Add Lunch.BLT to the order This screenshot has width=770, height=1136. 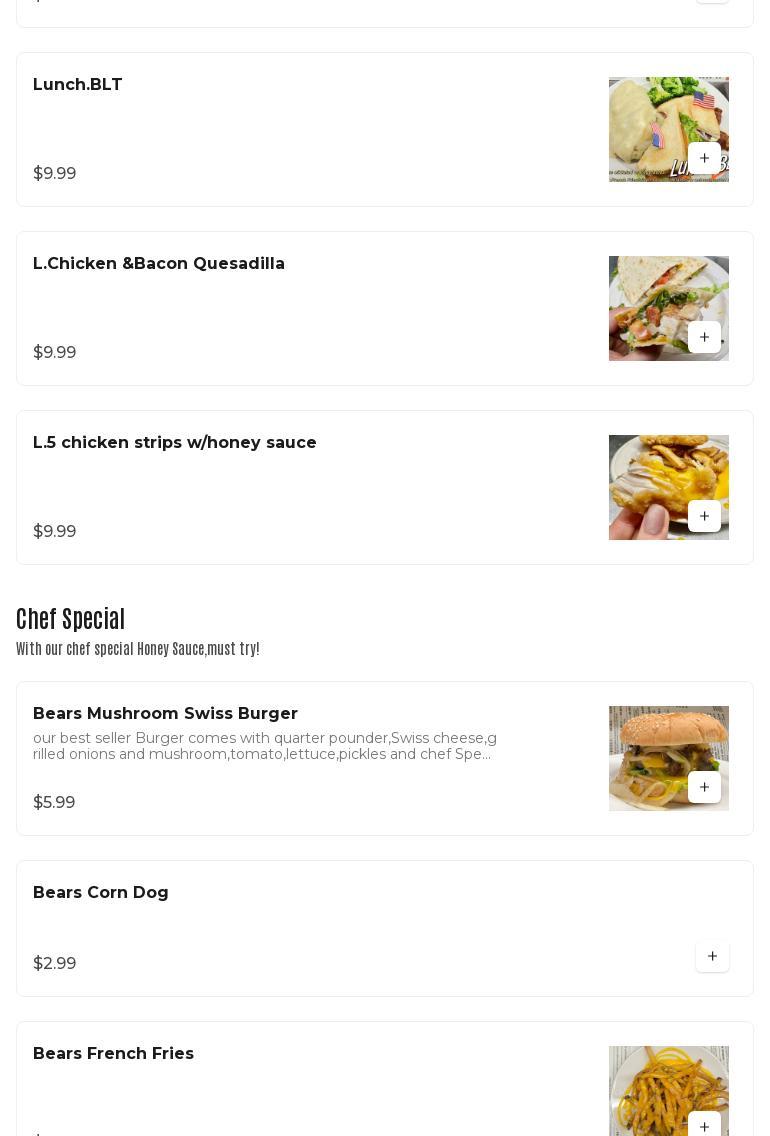704,159
